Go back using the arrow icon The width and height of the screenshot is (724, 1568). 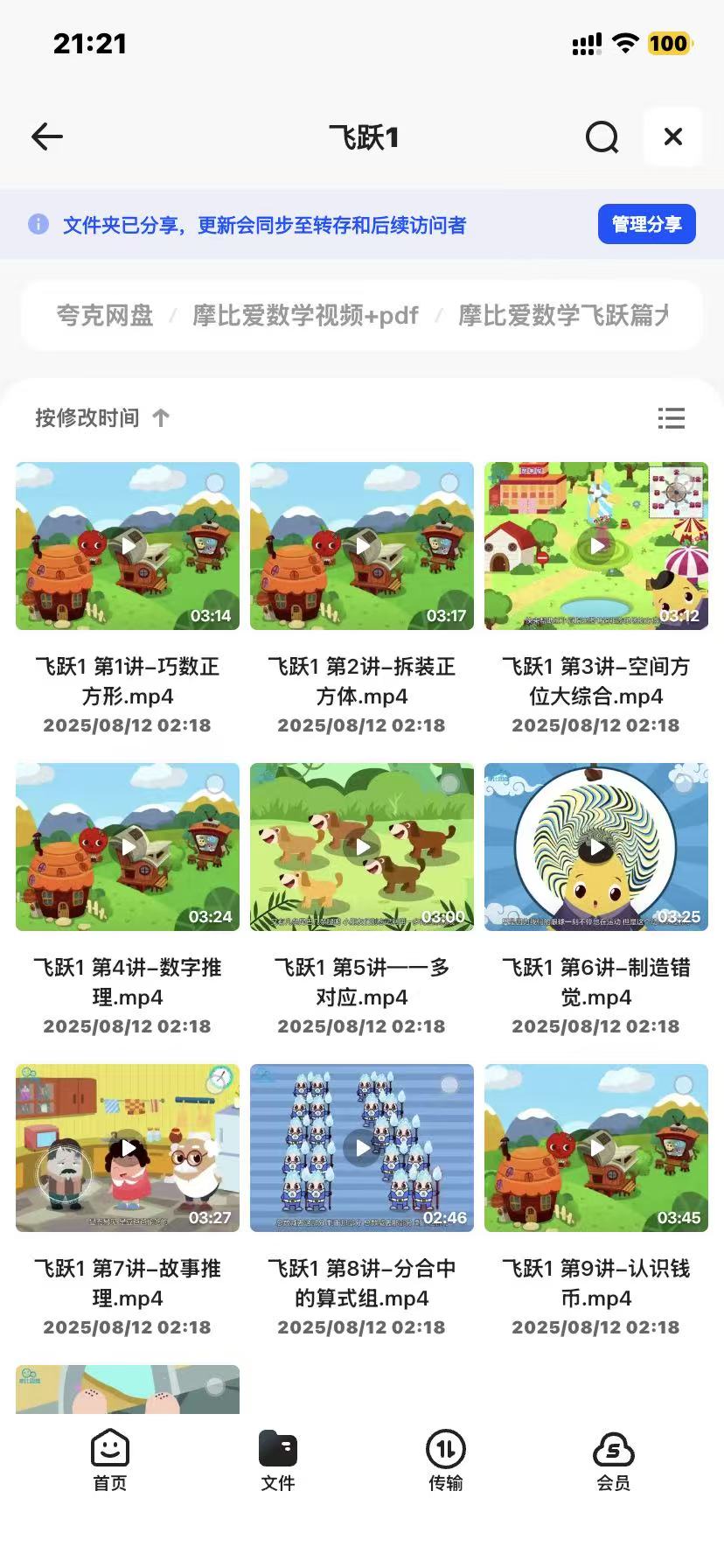47,136
